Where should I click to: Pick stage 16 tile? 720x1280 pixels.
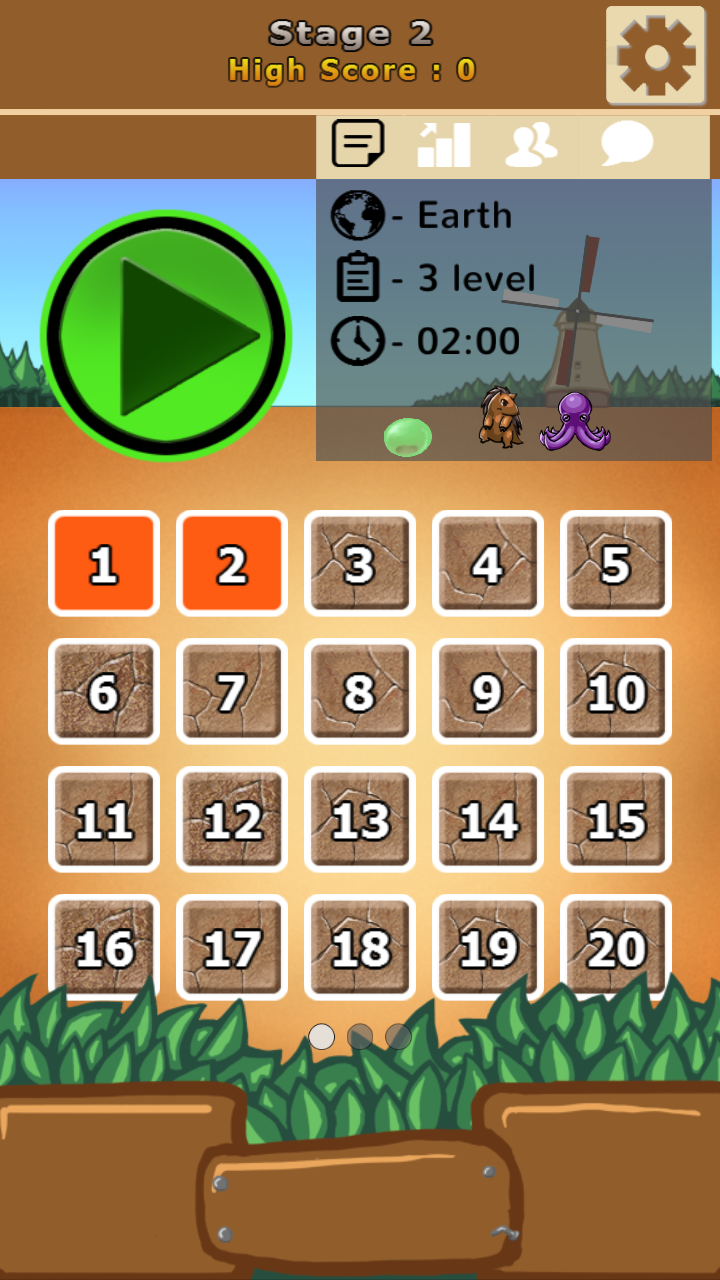(x=104, y=948)
